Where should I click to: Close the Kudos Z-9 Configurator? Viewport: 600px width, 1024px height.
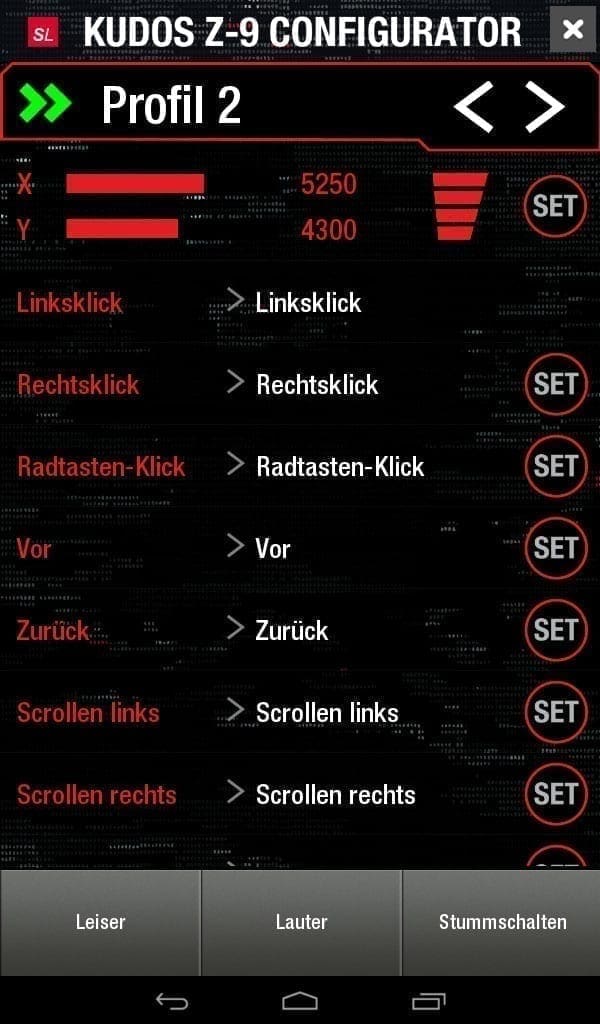[x=572, y=29]
